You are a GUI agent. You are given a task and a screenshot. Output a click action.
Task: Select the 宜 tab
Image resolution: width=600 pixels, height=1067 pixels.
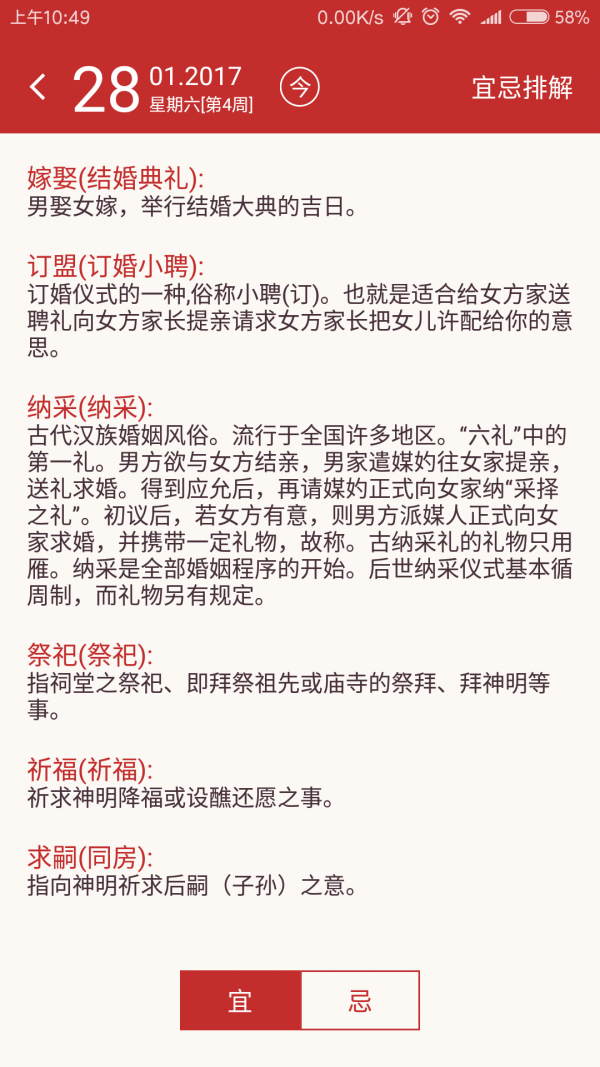point(240,1000)
